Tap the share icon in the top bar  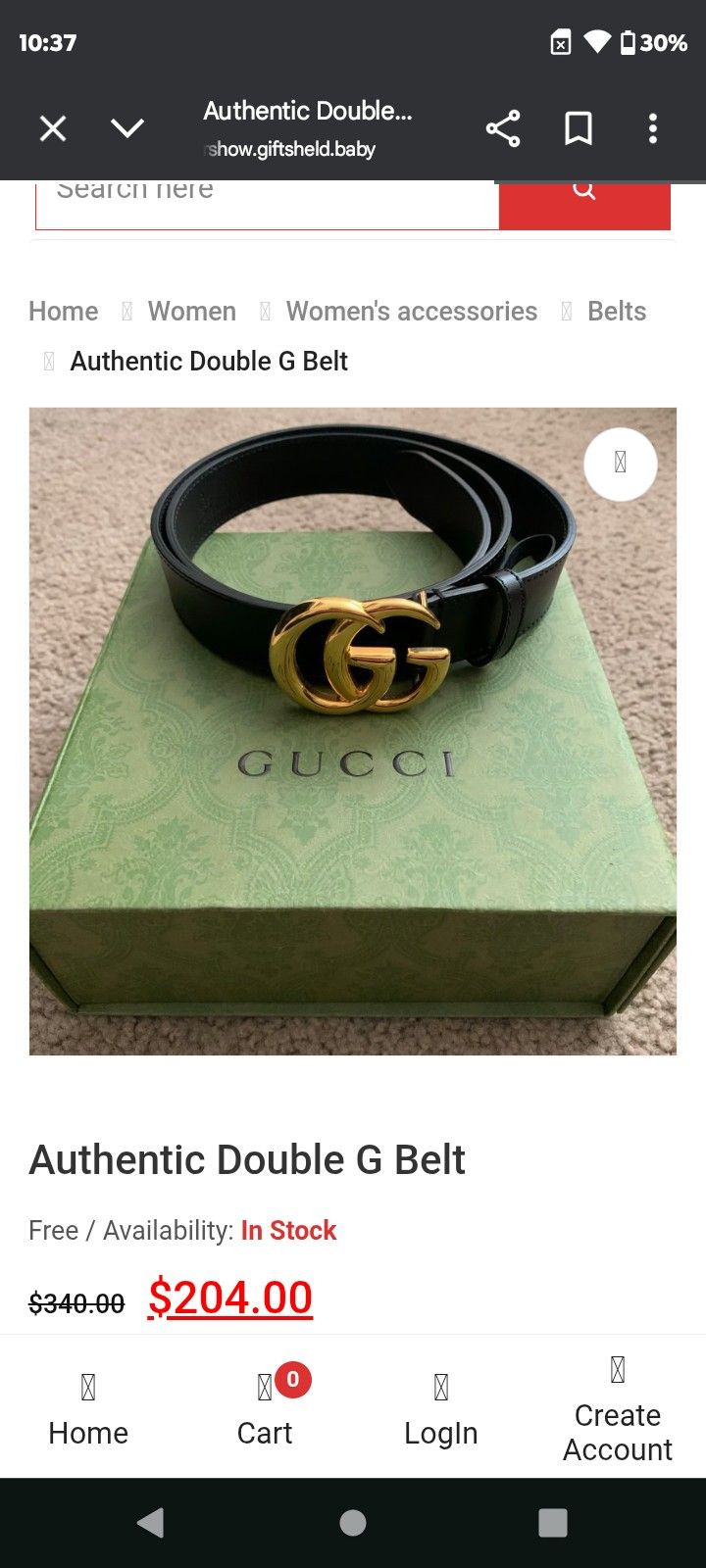503,127
